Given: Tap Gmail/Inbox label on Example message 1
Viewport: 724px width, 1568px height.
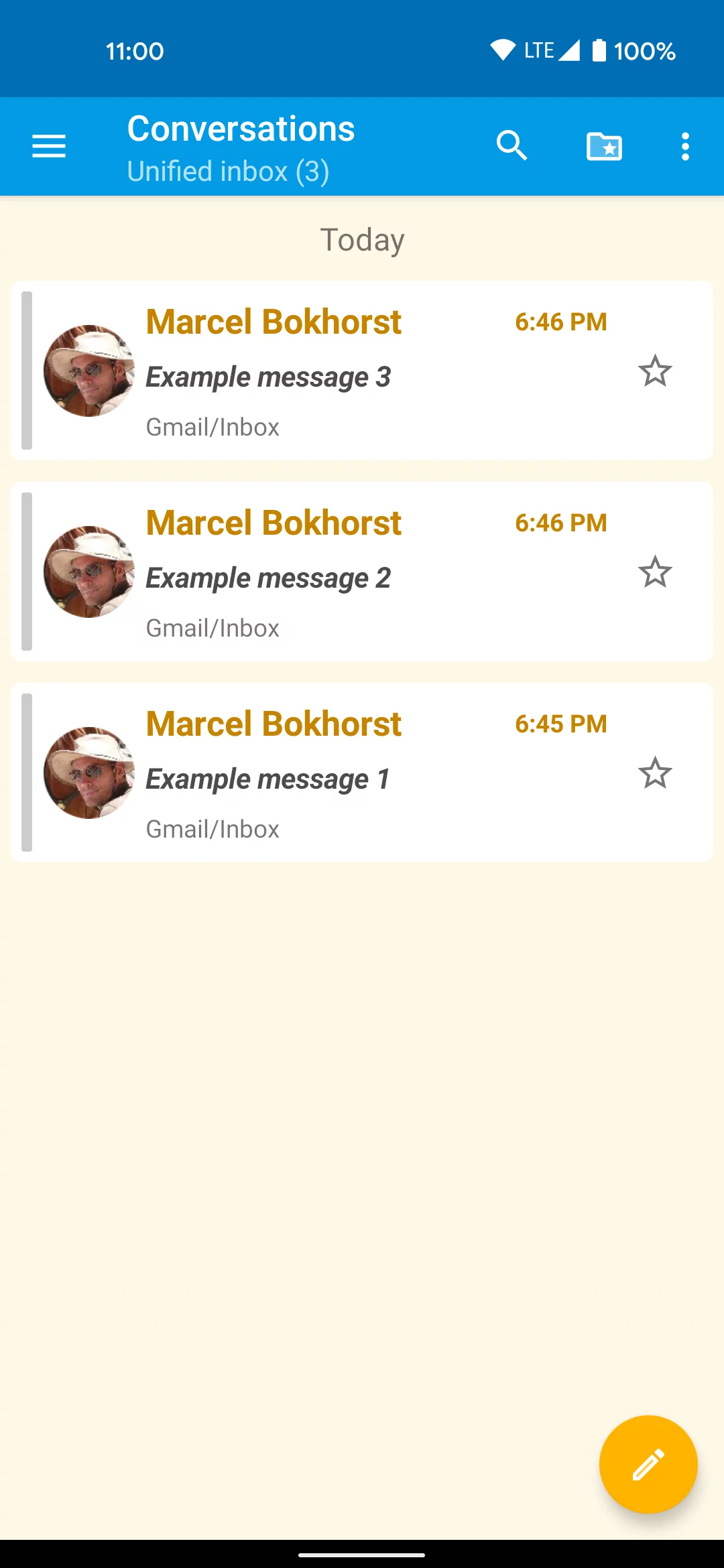Looking at the screenshot, I should coord(212,829).
